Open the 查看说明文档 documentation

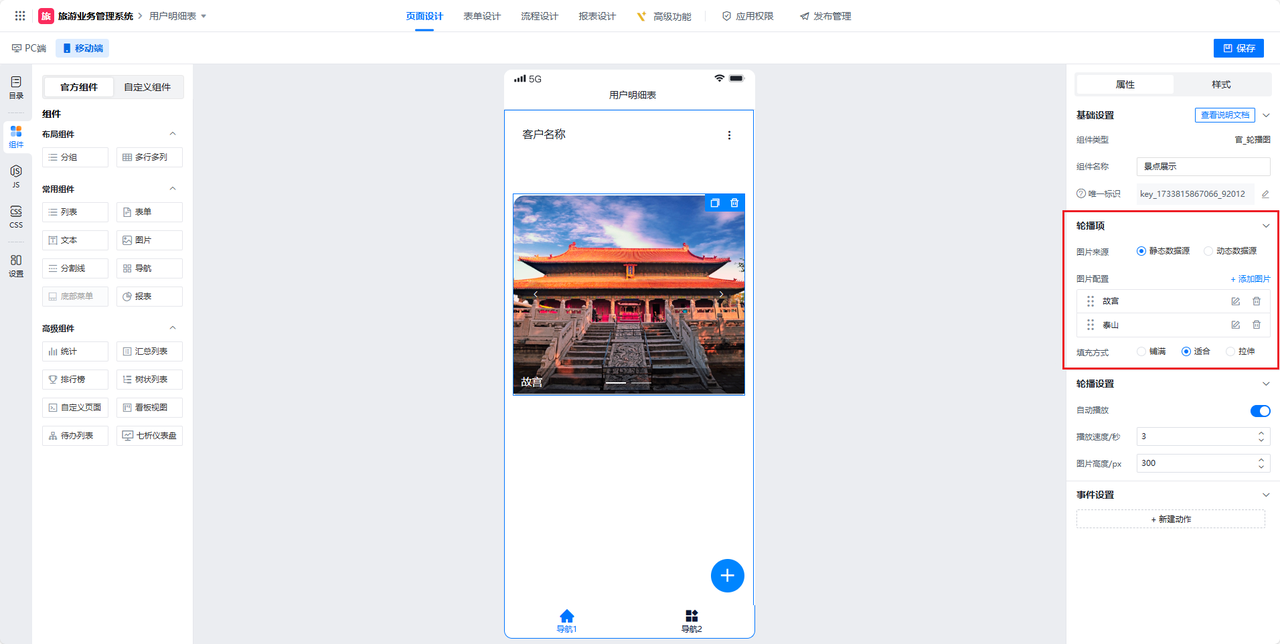1226,115
